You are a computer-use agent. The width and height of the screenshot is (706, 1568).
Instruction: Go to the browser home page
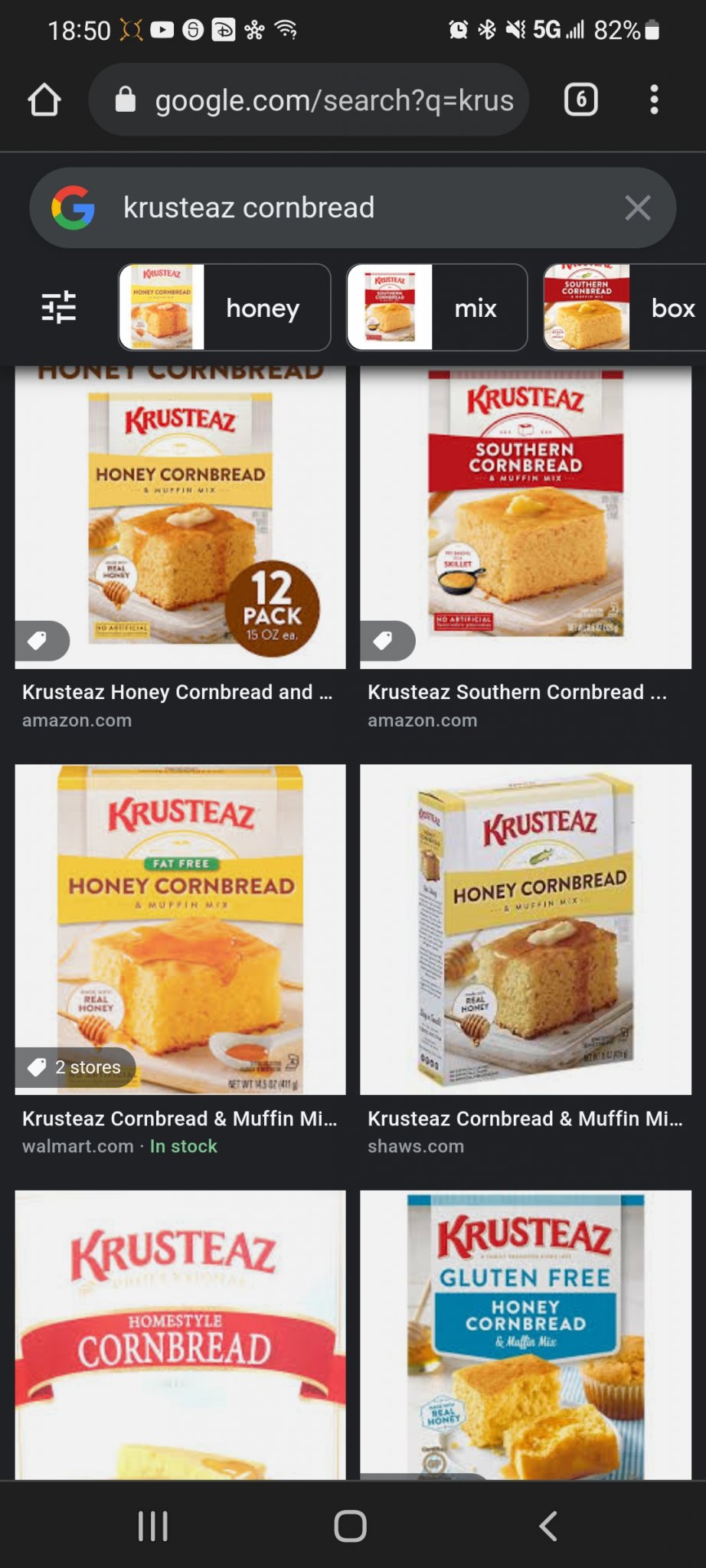[x=44, y=100]
